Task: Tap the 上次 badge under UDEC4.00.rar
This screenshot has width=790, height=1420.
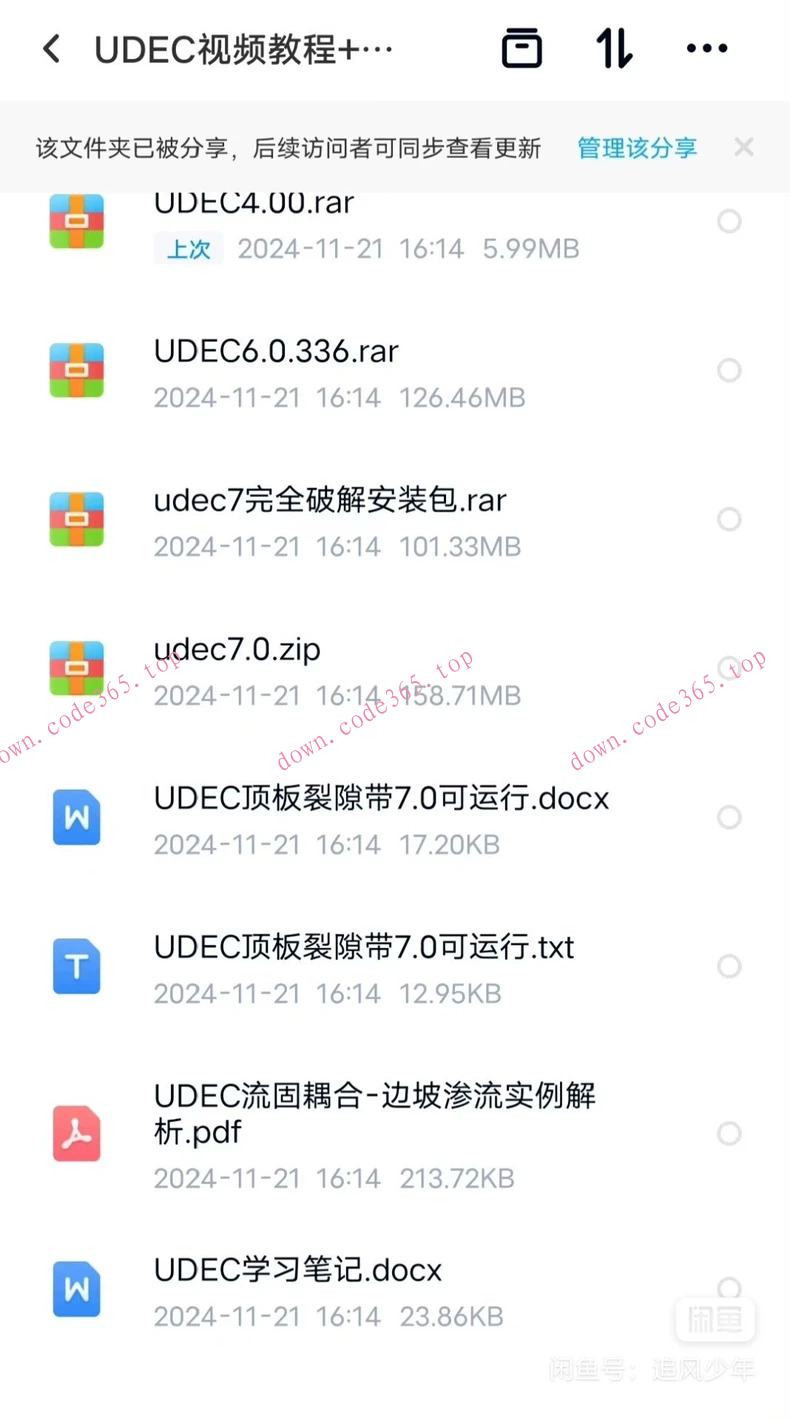Action: (188, 250)
